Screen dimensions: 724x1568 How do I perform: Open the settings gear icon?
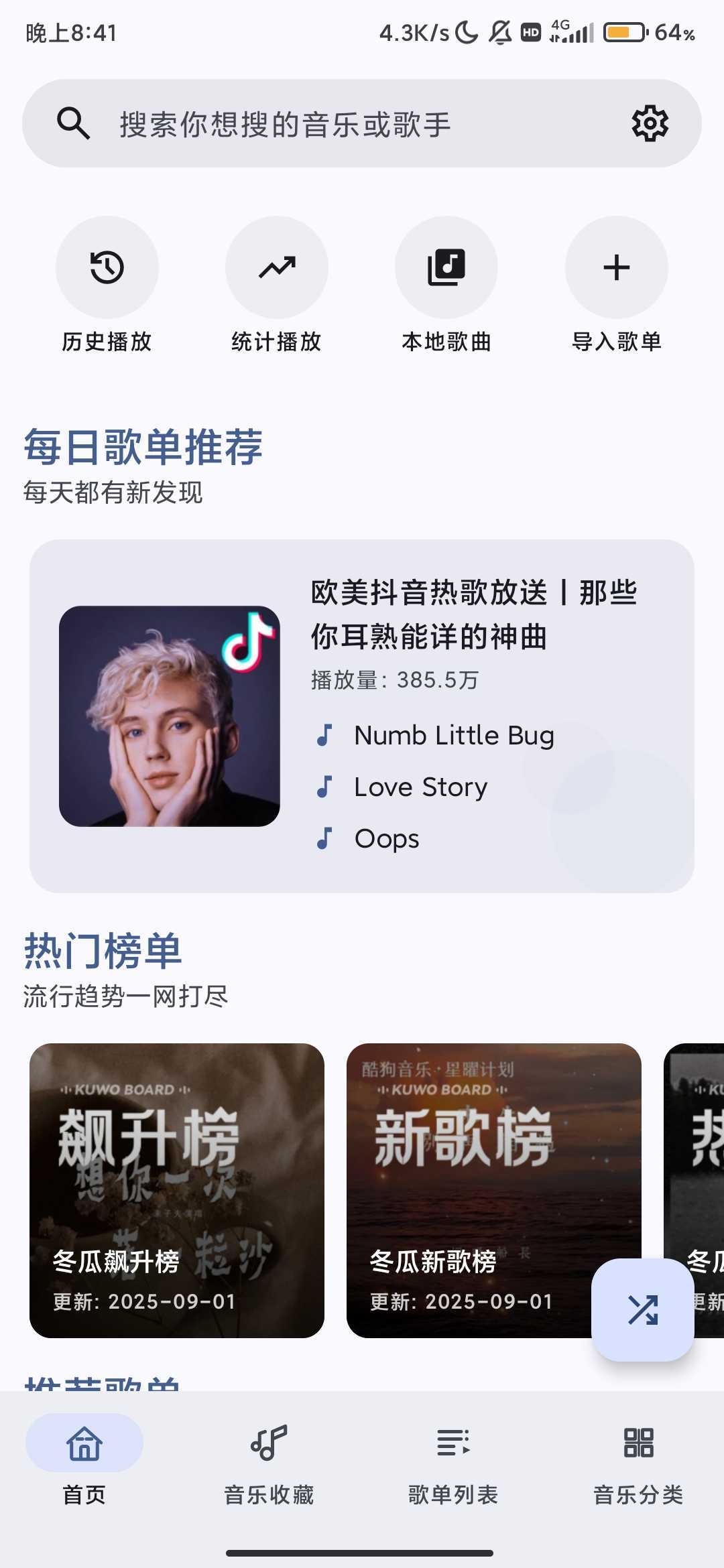point(650,124)
